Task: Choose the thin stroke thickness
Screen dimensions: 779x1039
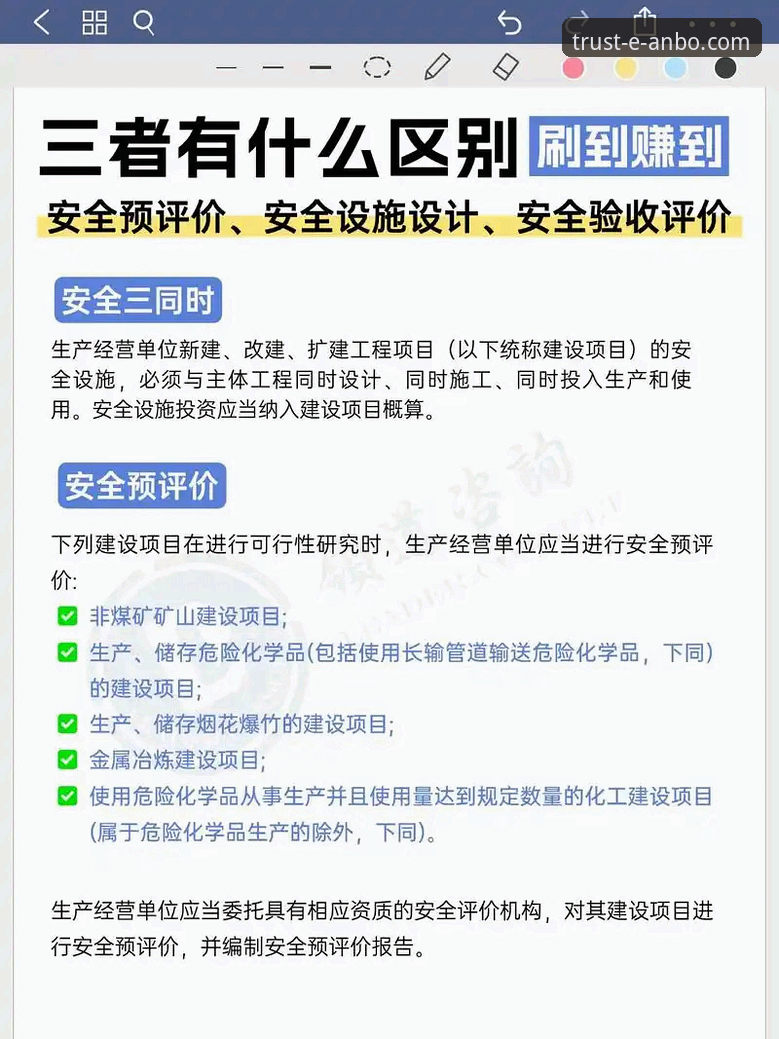Action: point(228,67)
